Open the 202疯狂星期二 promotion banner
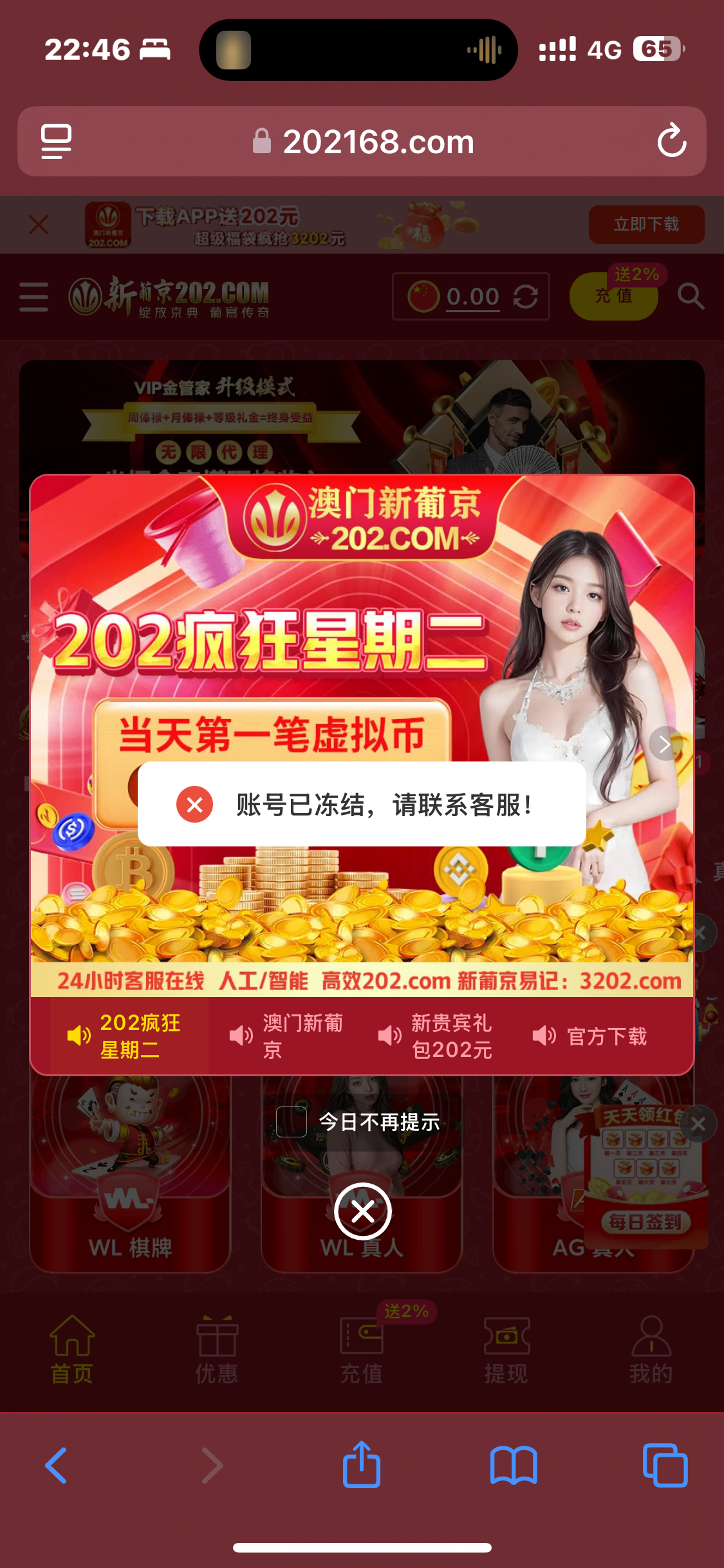This screenshot has width=724, height=1568. 270,644
